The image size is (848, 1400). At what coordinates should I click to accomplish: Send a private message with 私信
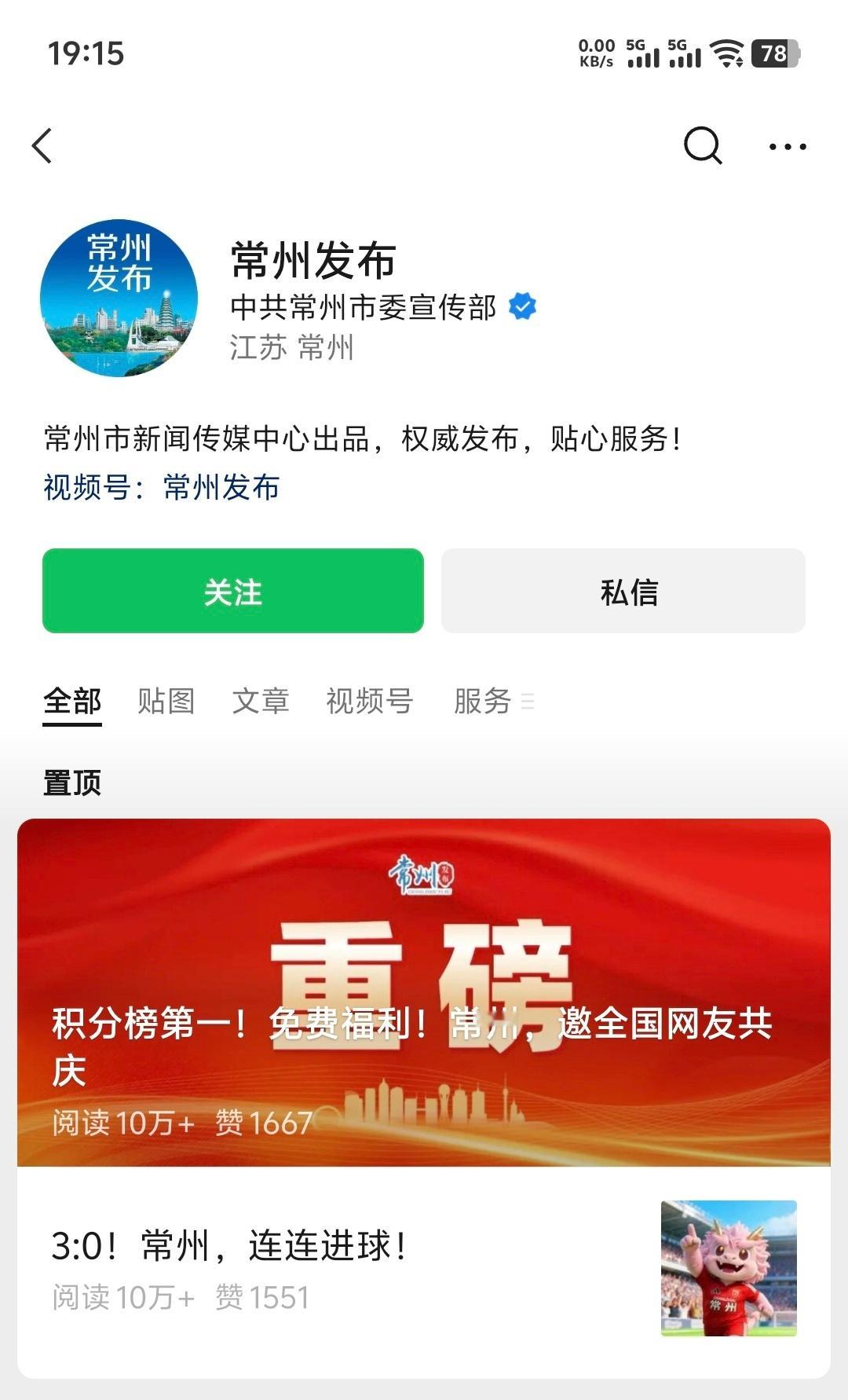(x=627, y=592)
